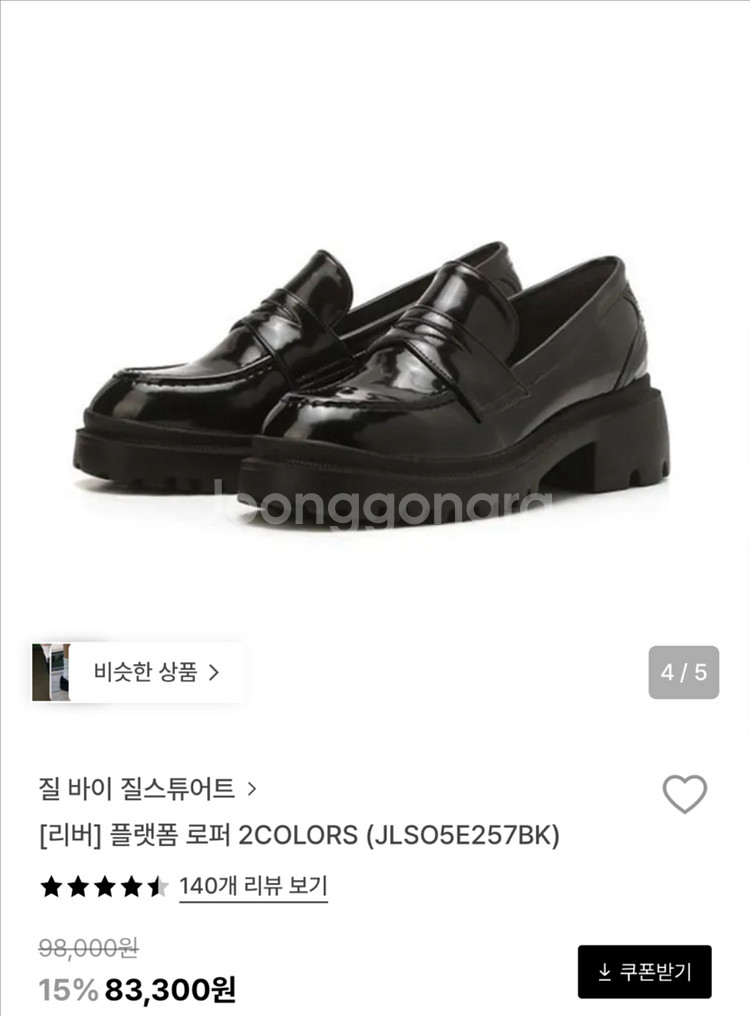Click the half-filled fifth star icon
Screen dimensions: 750x1016
158,885
